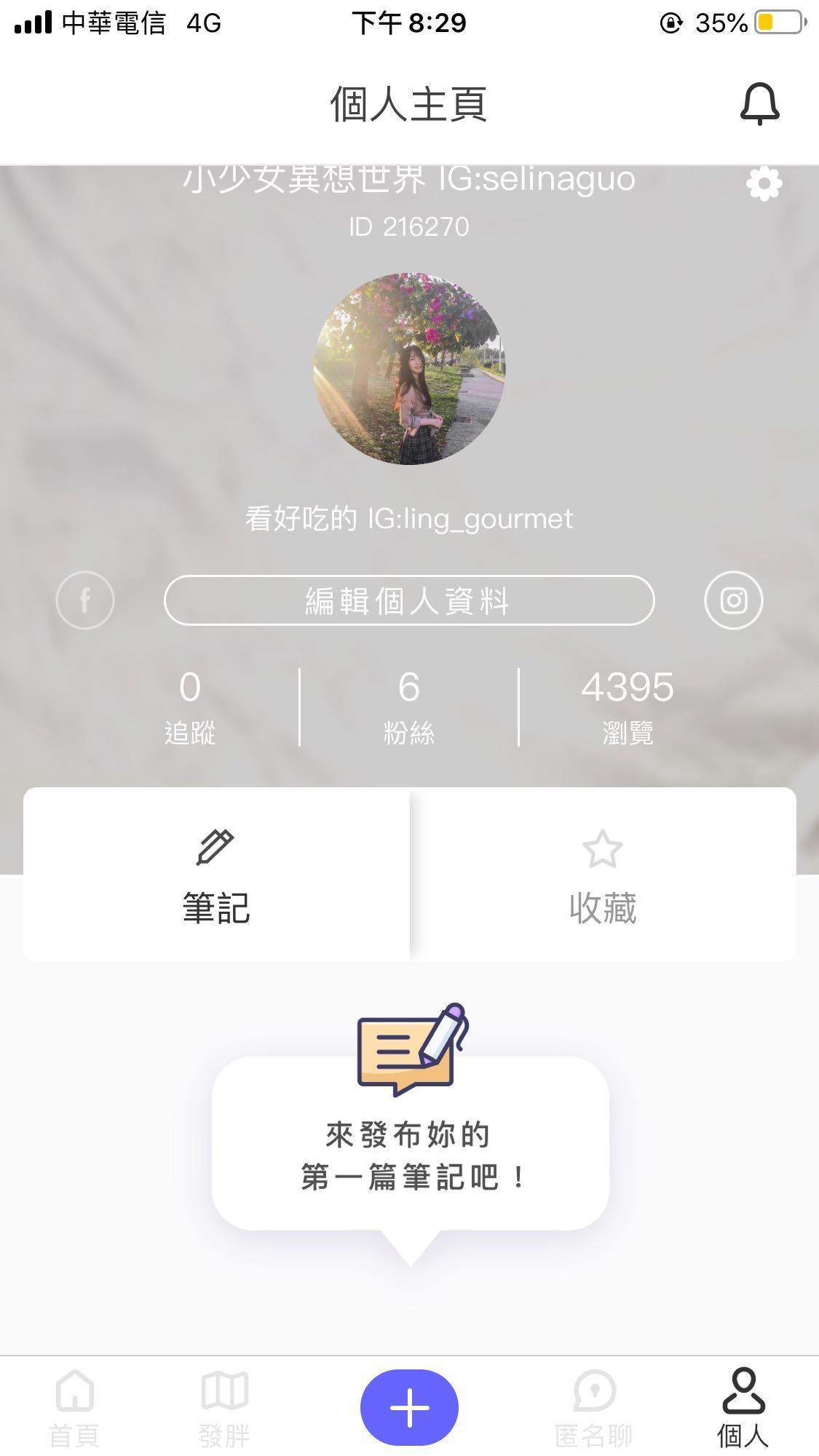Open the settings gear icon
This screenshot has width=819, height=1456.
point(764,183)
